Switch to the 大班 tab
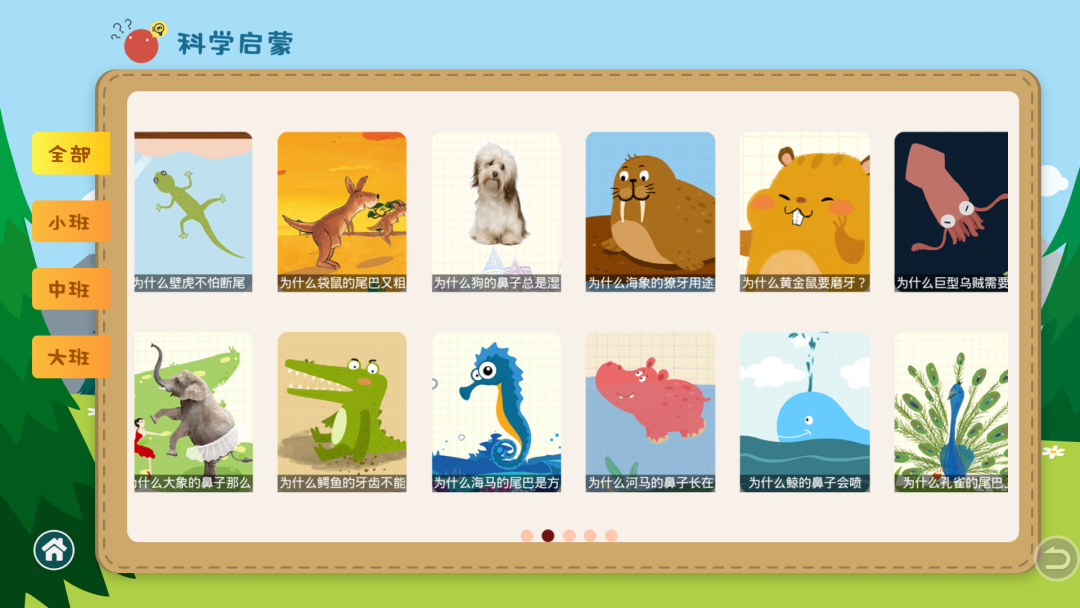The image size is (1080, 608). [70, 357]
